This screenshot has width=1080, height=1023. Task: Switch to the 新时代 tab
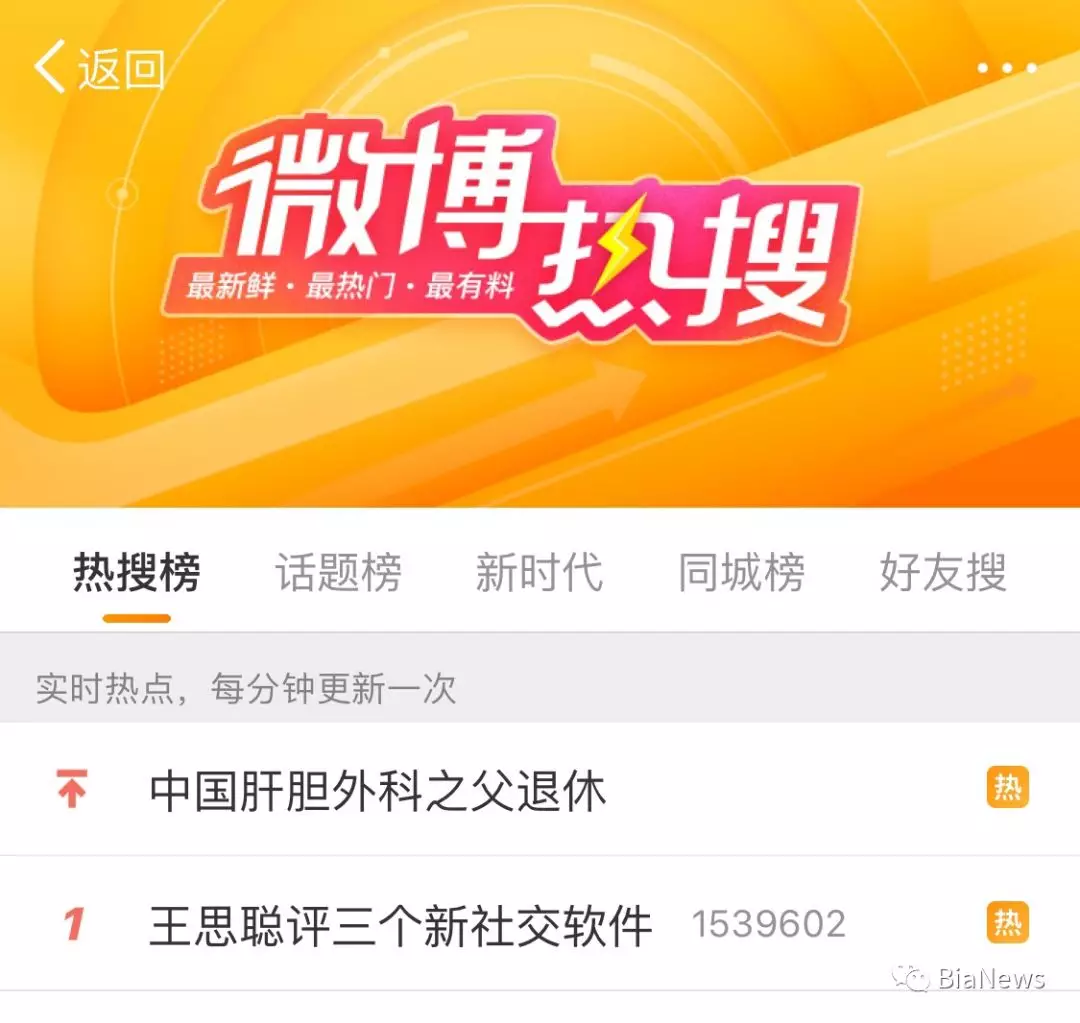(540, 574)
